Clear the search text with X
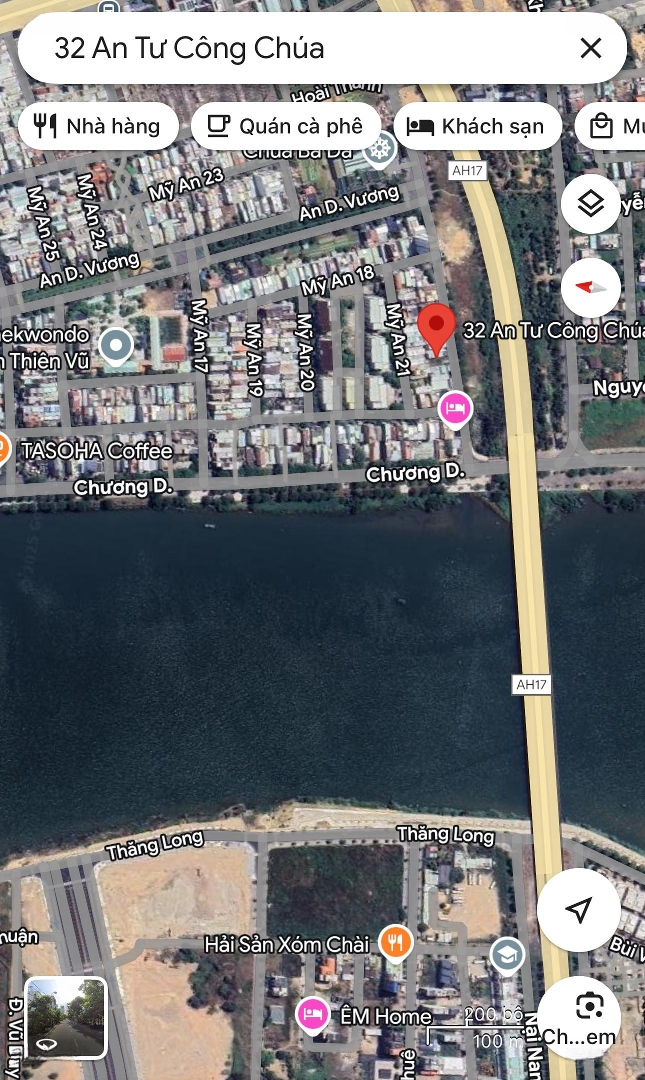The image size is (645, 1080). (591, 48)
